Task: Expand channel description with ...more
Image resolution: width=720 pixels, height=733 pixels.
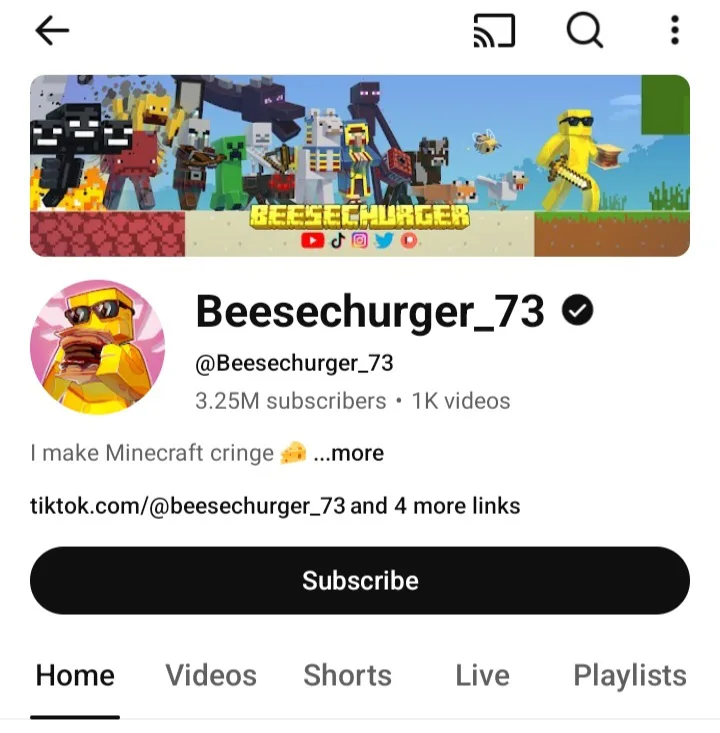Action: (x=348, y=453)
